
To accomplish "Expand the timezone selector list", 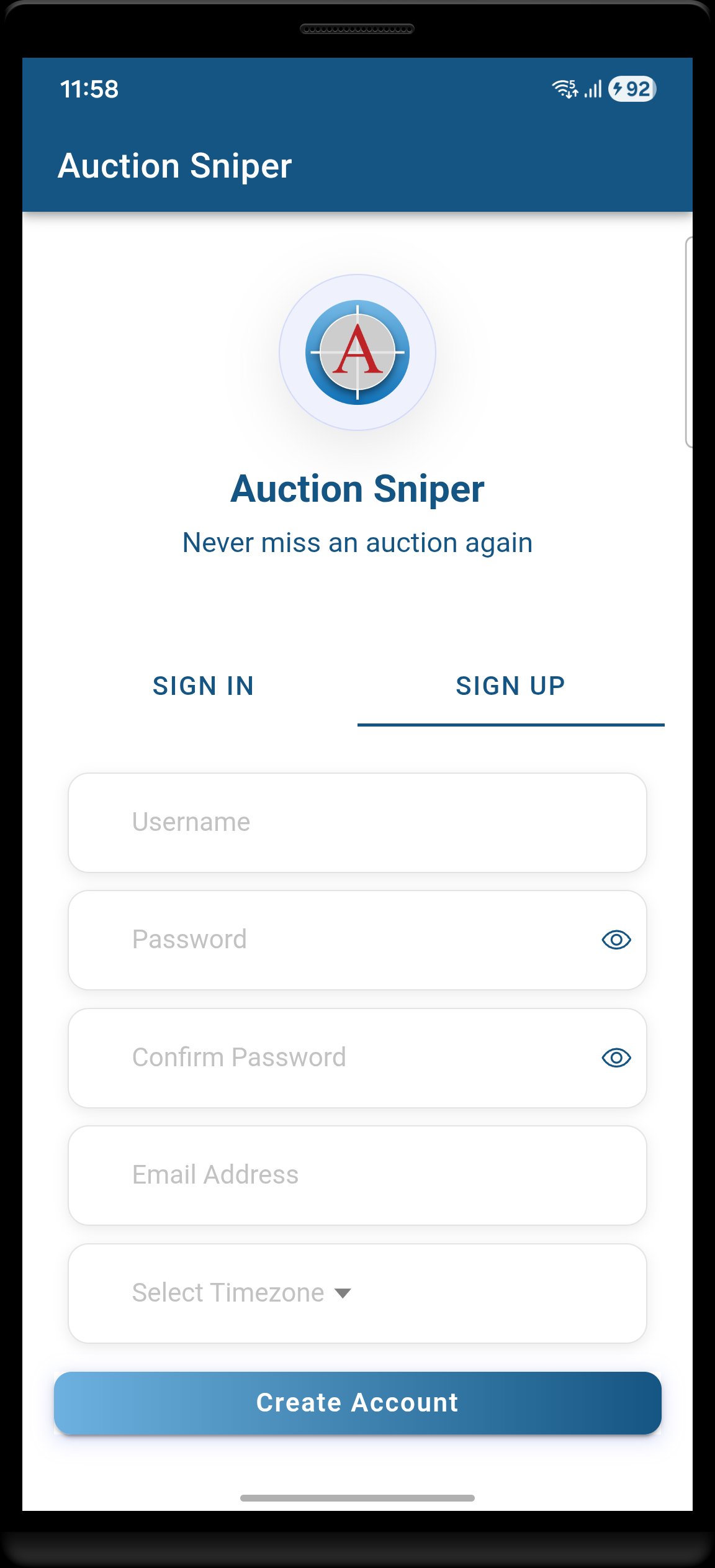I will click(x=357, y=1292).
